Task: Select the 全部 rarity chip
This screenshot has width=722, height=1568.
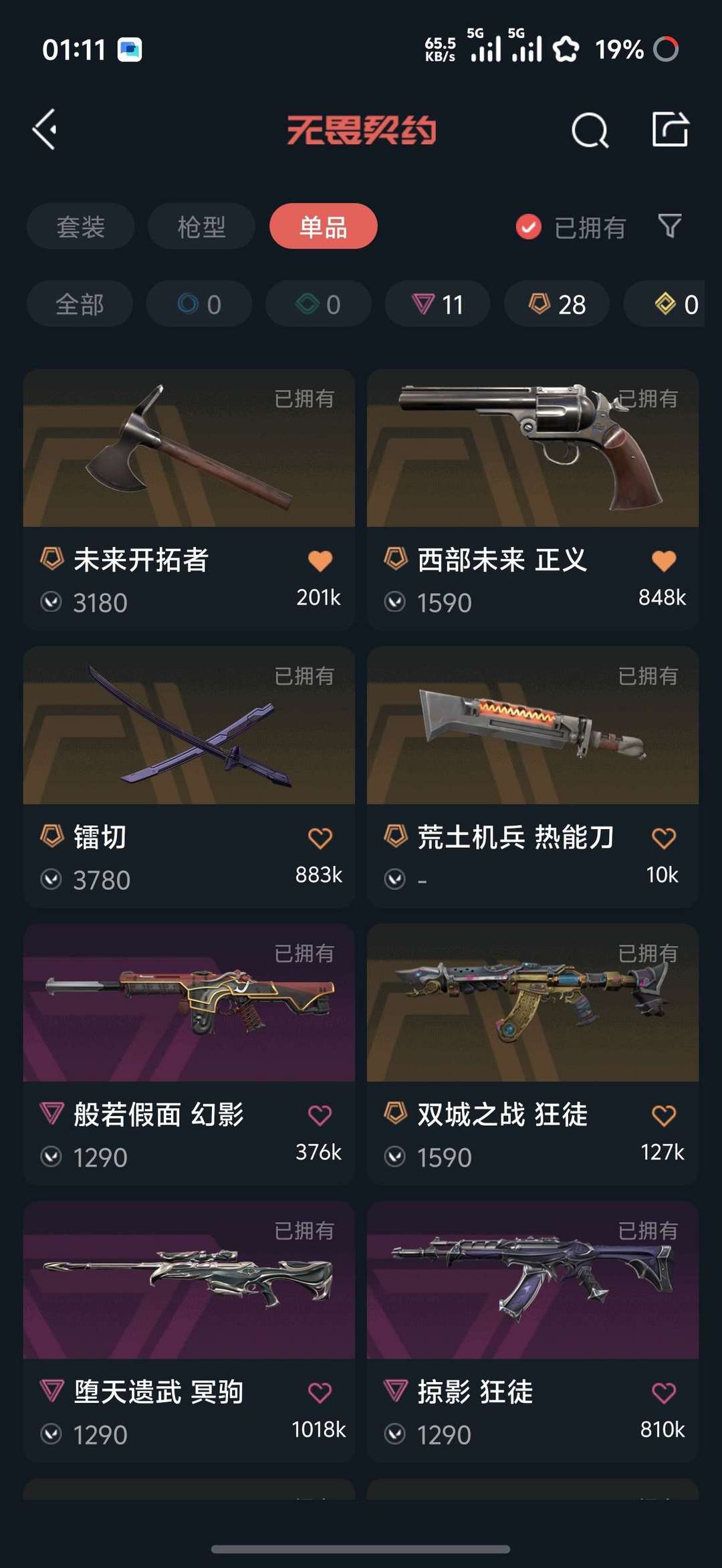Action: [80, 304]
